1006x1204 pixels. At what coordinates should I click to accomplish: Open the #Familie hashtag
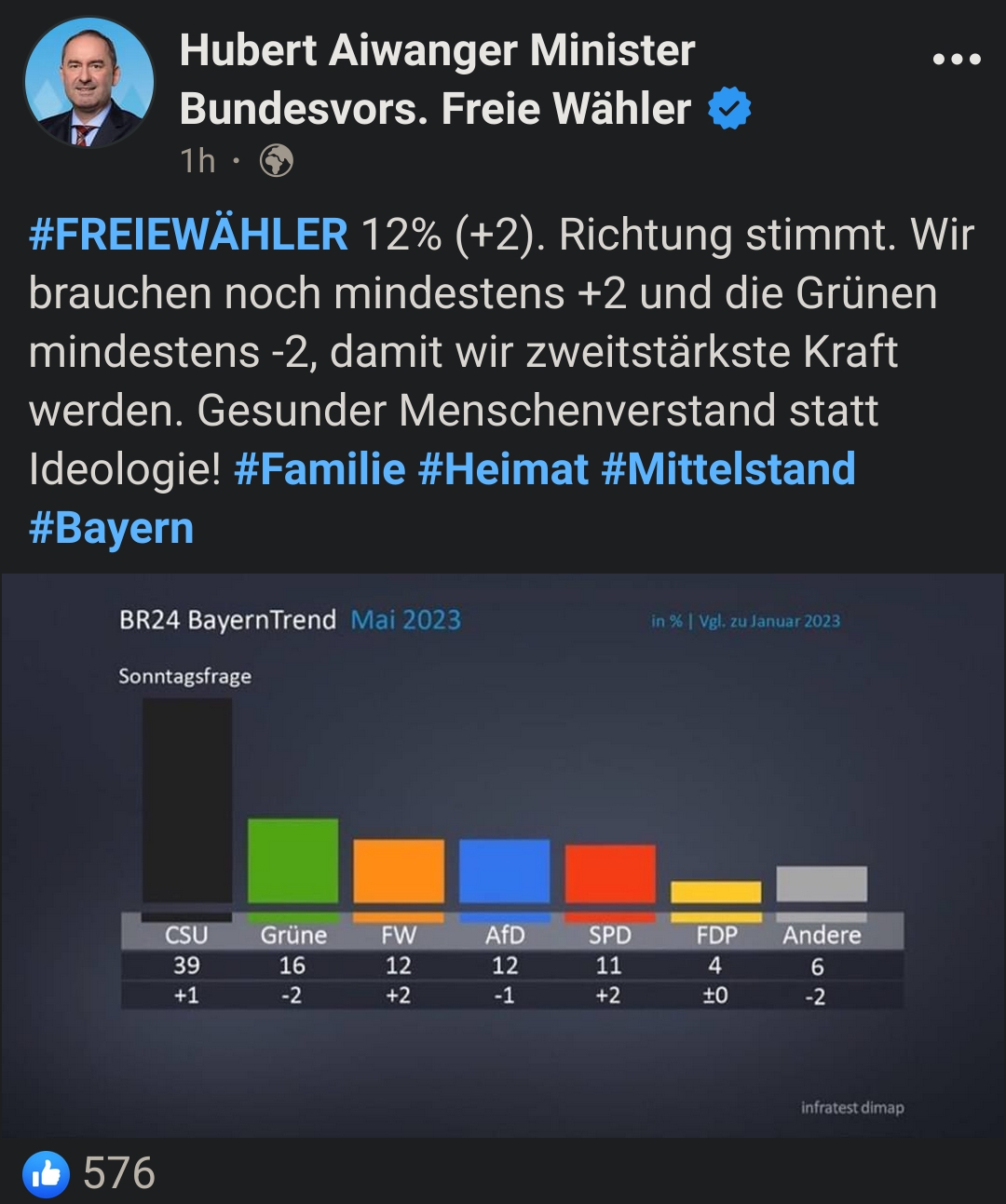pyautogui.click(x=319, y=469)
